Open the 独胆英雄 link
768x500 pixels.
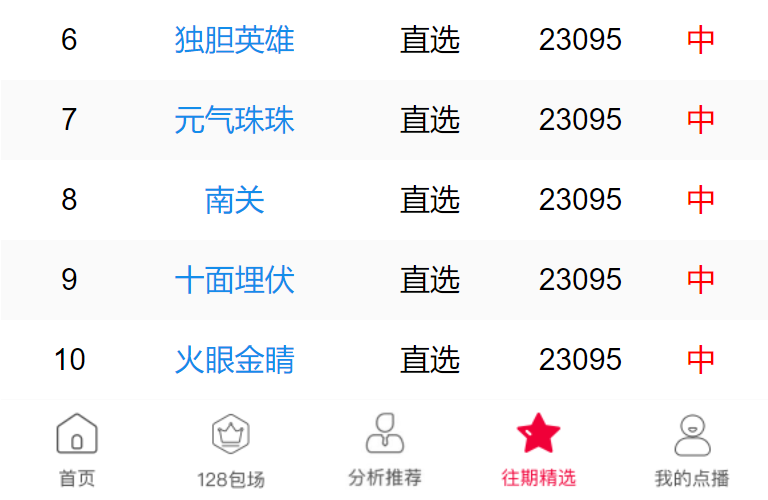click(234, 40)
